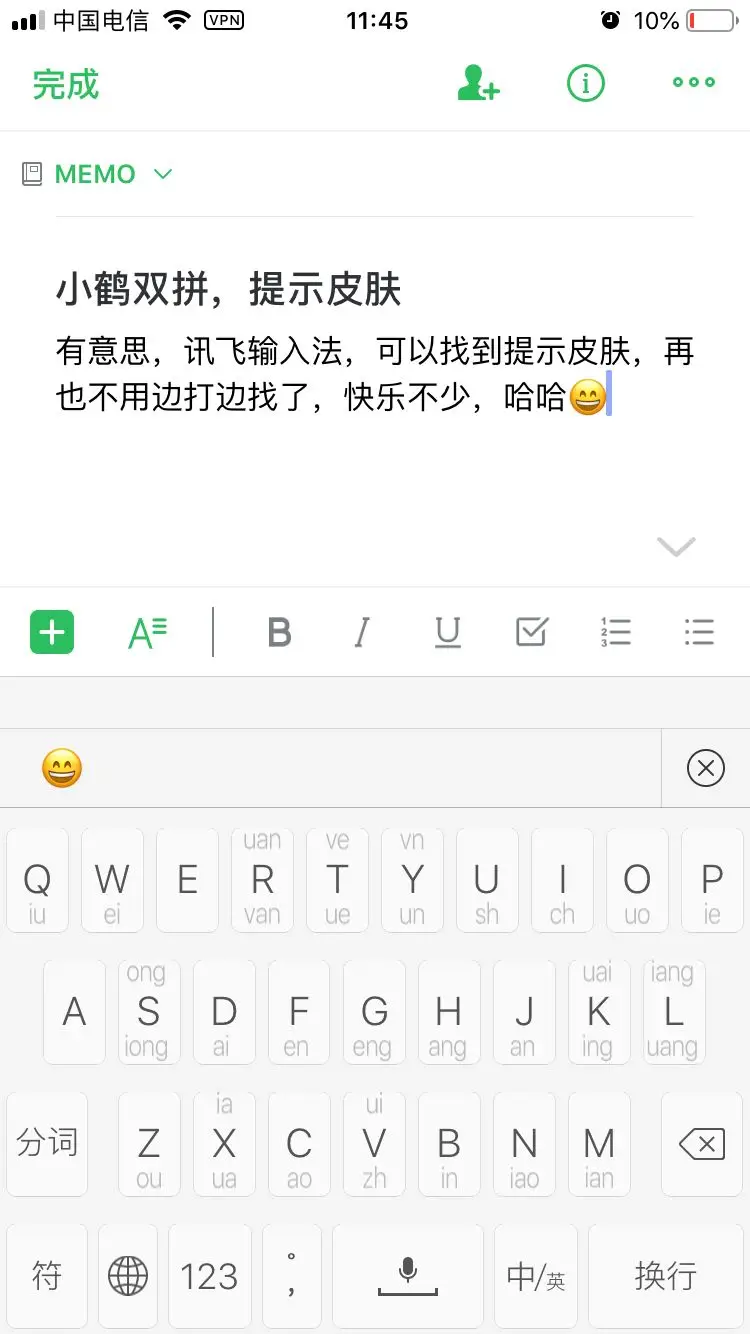
Task: Insert a checkbox item
Action: pyautogui.click(x=532, y=632)
